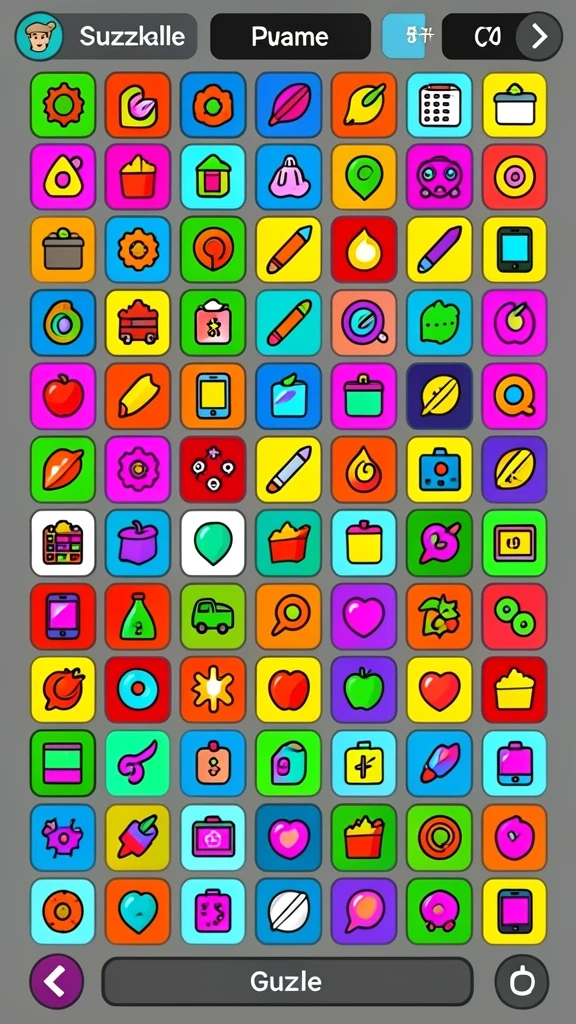Viewport: 576px width, 1024px height.
Task: Choose the dark navy tile with yellow leaf
Action: [x=439, y=396]
